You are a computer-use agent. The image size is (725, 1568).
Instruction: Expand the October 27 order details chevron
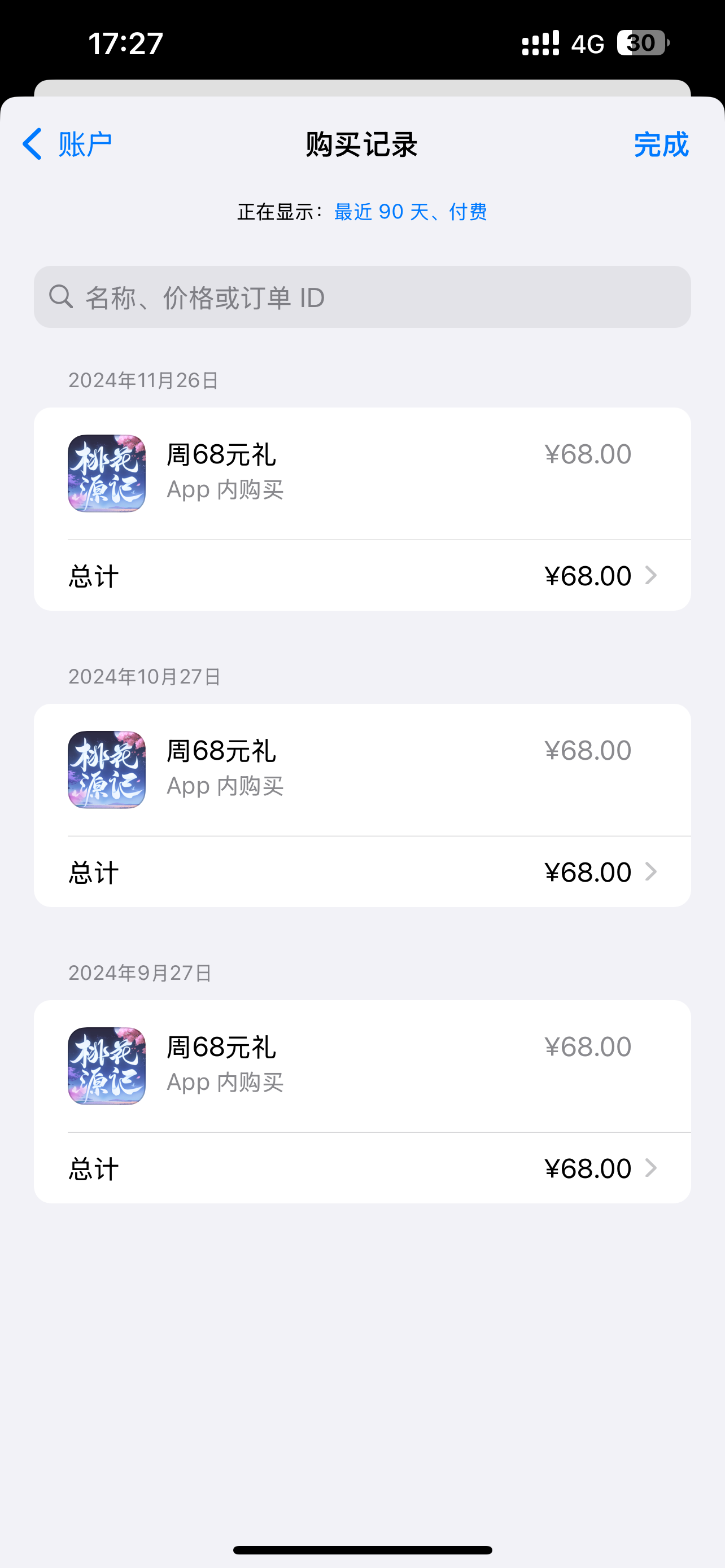(x=652, y=871)
